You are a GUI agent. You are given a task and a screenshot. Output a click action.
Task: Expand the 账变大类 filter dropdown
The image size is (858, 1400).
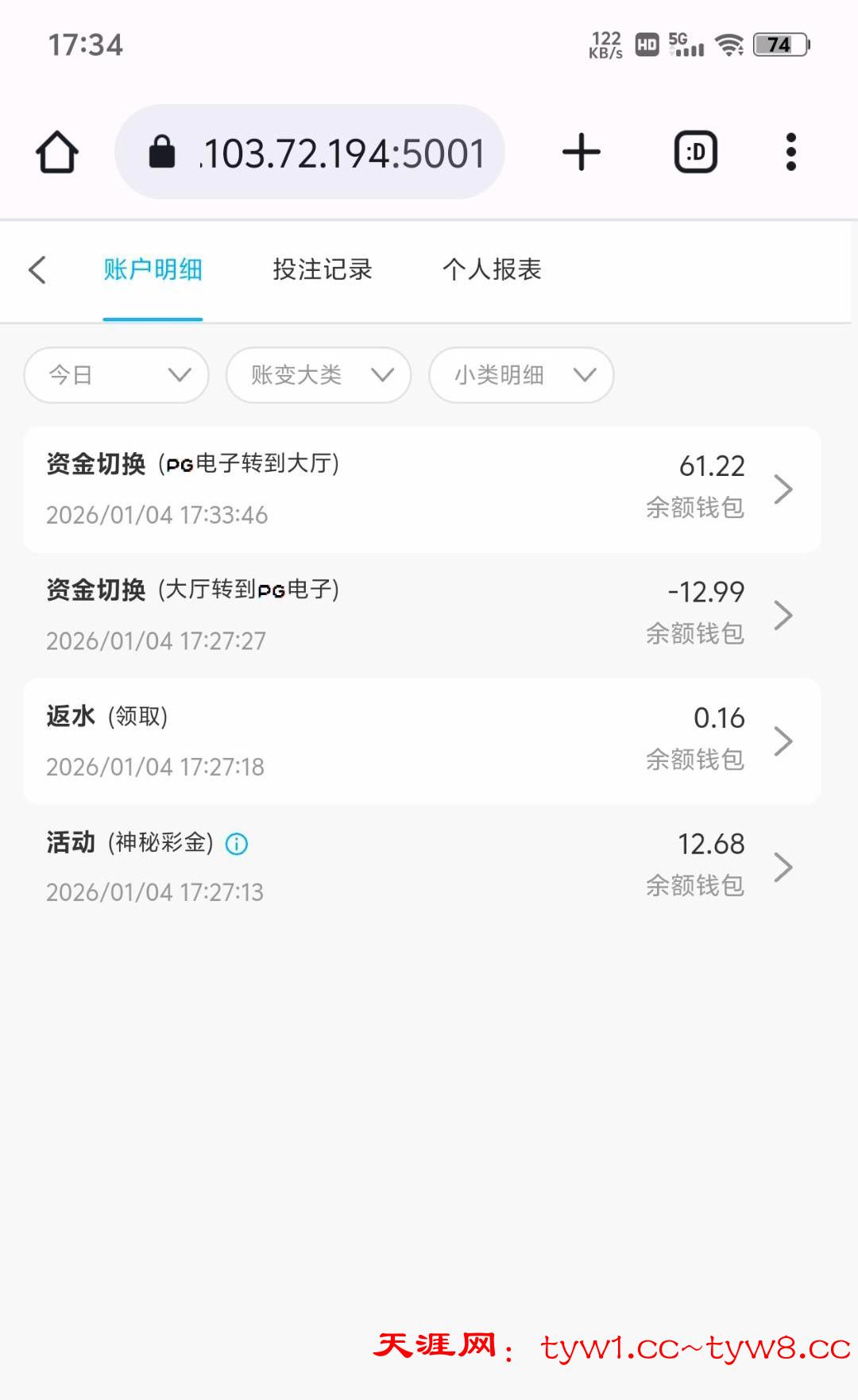coord(319,375)
